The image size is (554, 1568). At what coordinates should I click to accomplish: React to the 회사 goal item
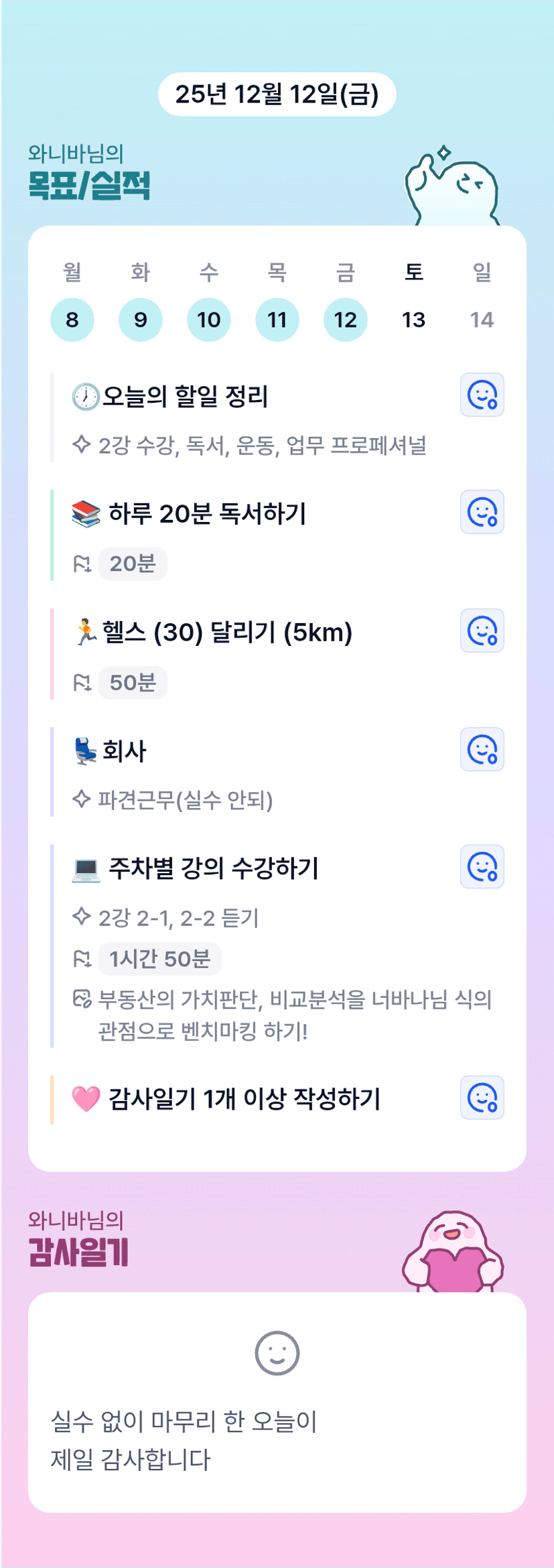482,749
